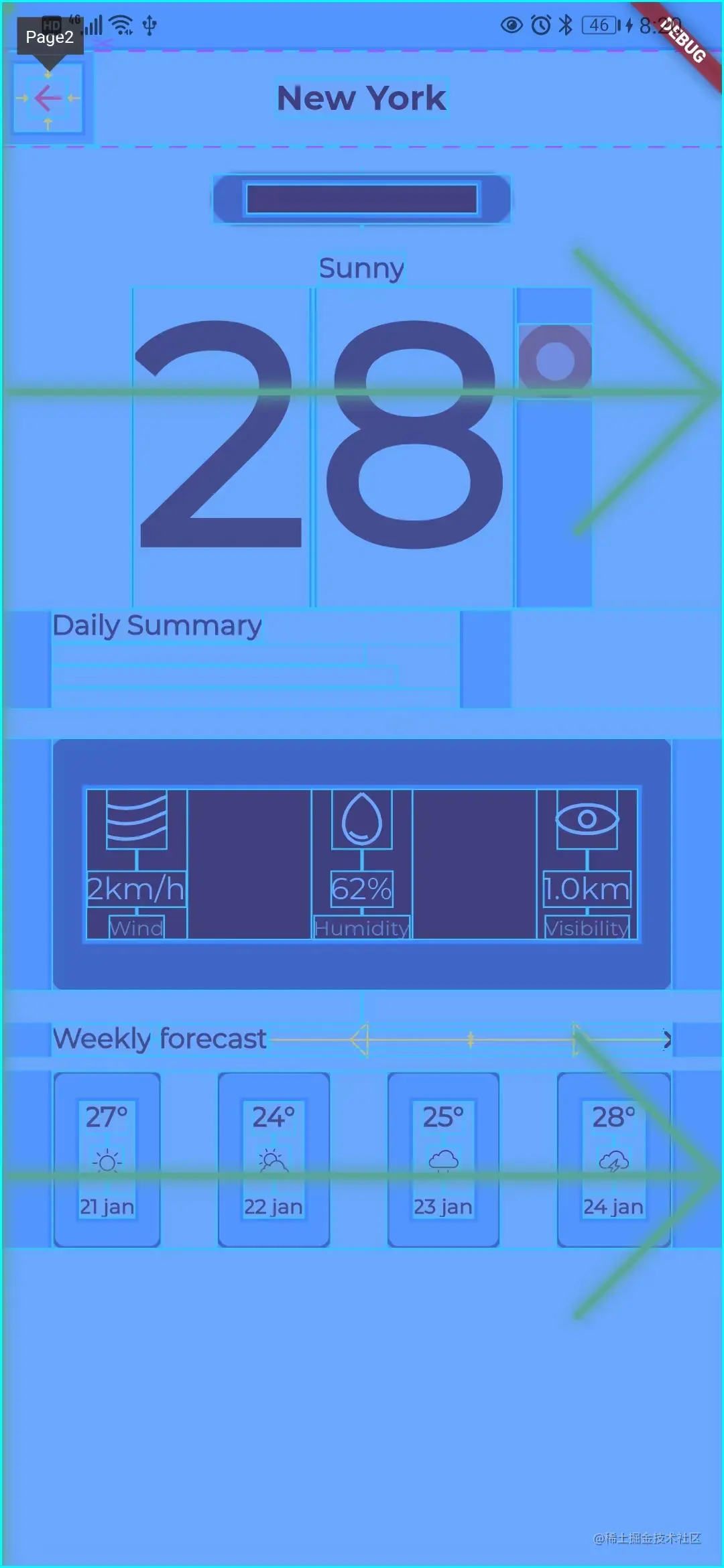The height and width of the screenshot is (1568, 724).
Task: Go back using the arrow icon
Action: click(x=48, y=99)
